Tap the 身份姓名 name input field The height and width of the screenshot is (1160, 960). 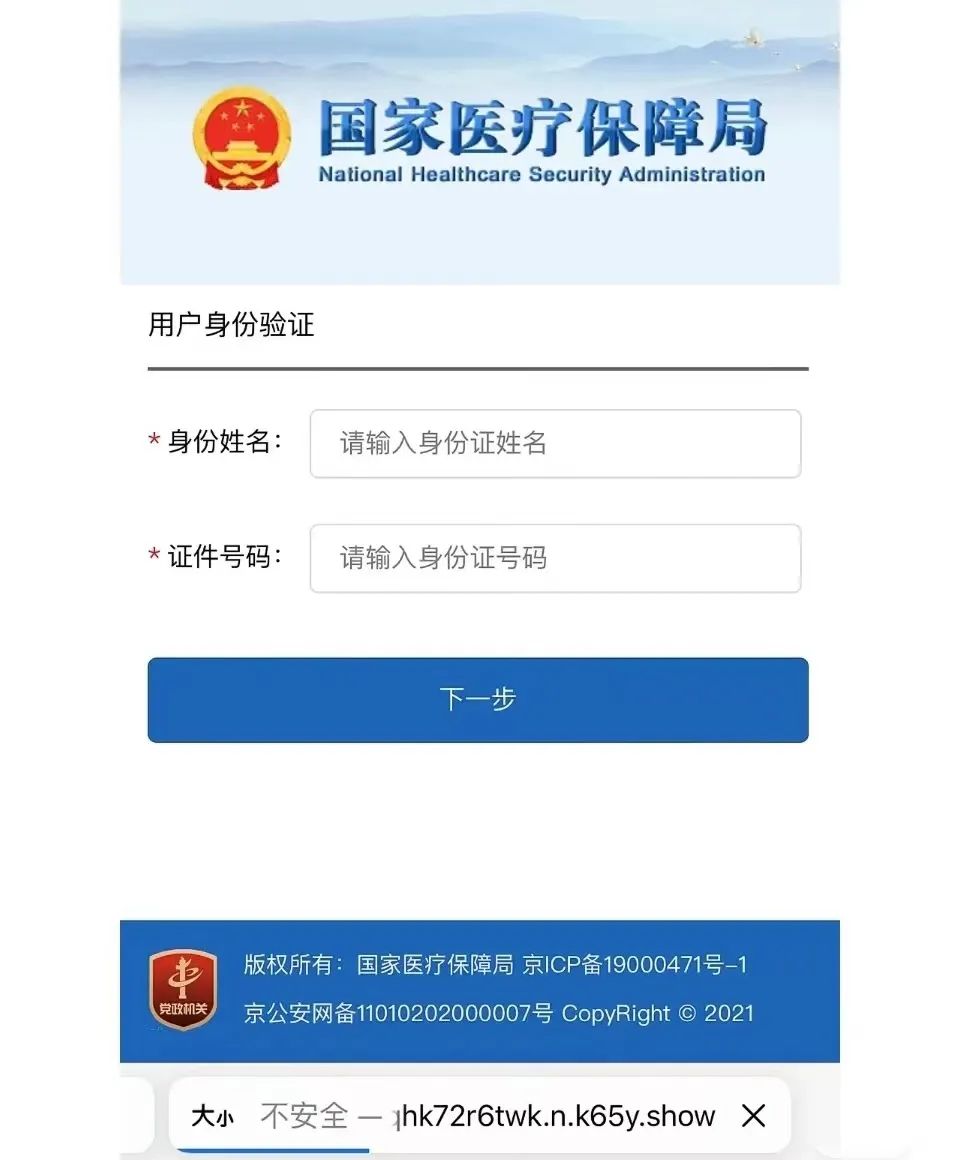click(555, 443)
